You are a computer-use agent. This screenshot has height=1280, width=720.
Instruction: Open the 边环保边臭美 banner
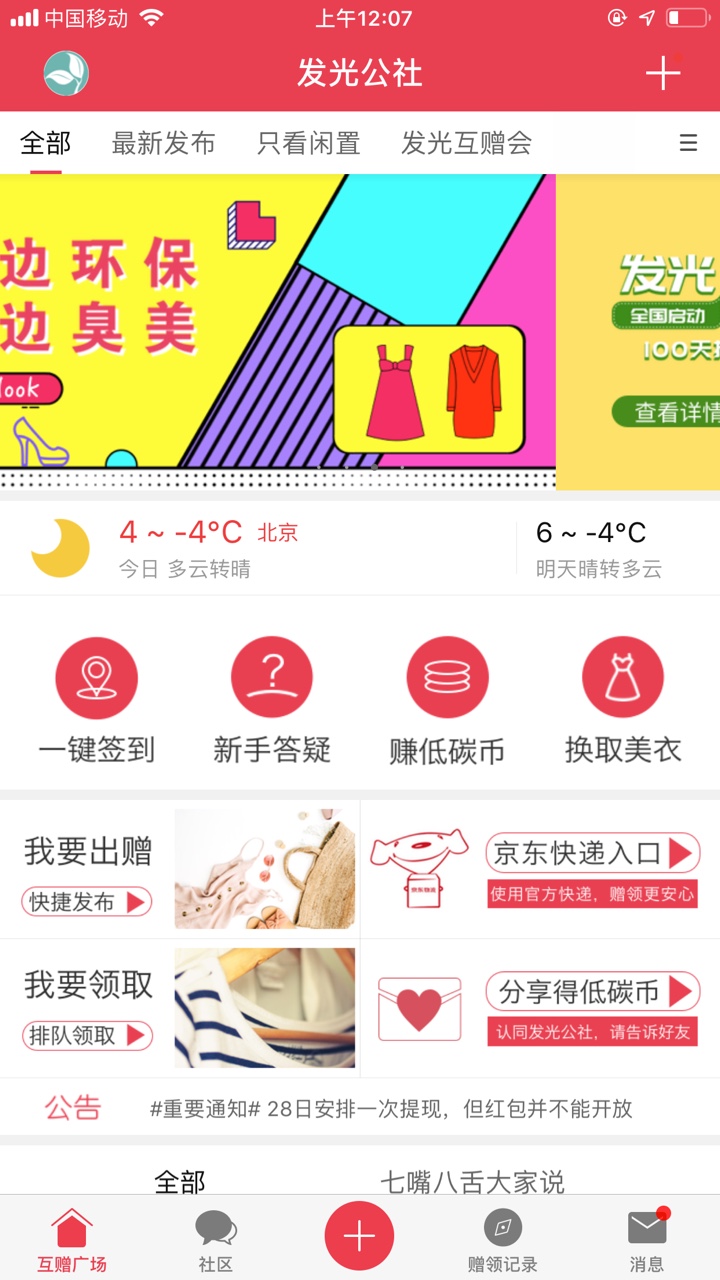coord(278,332)
